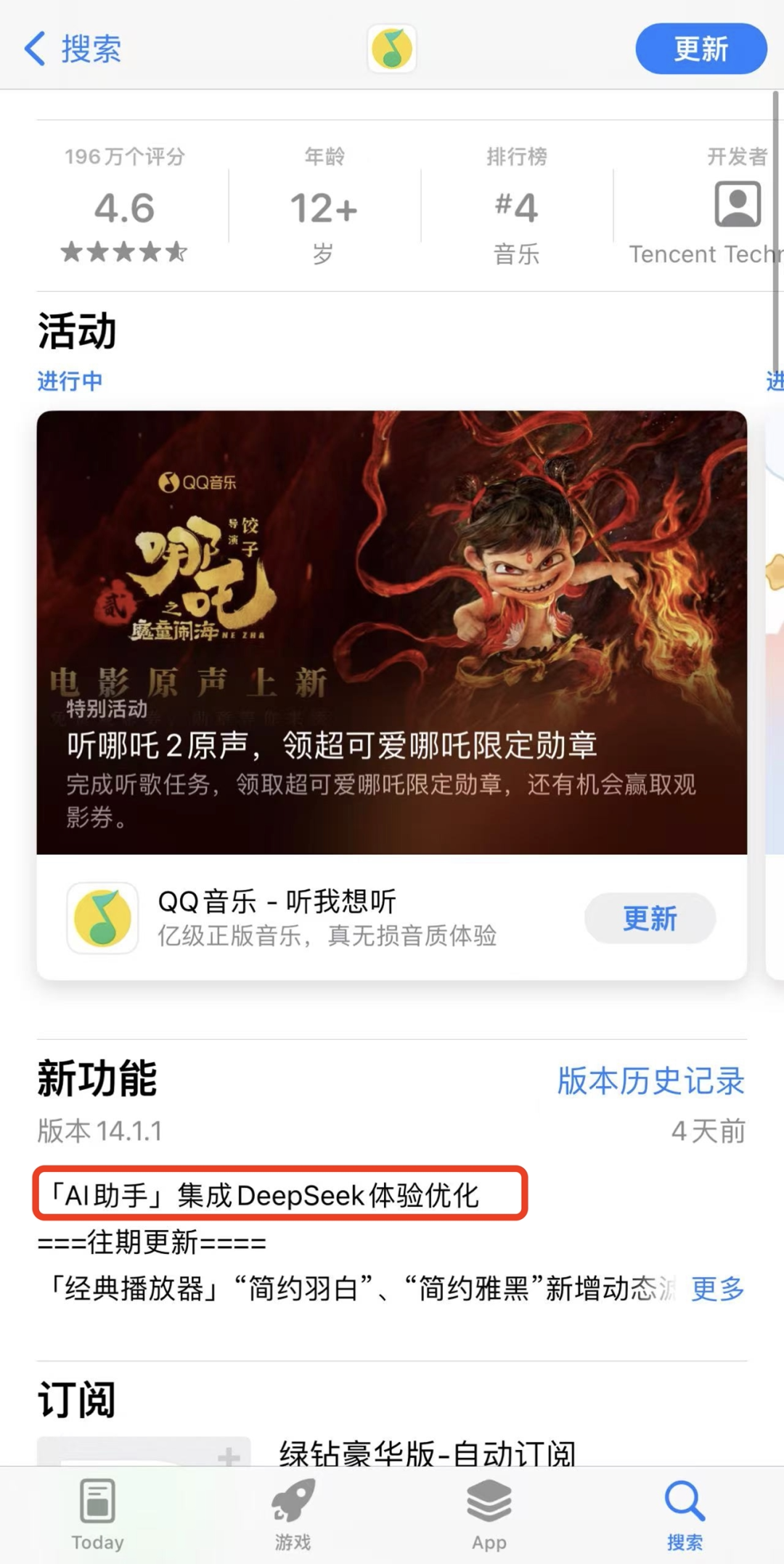784x1564 pixels.
Task: Go back to 搜索 results
Action: [x=73, y=49]
